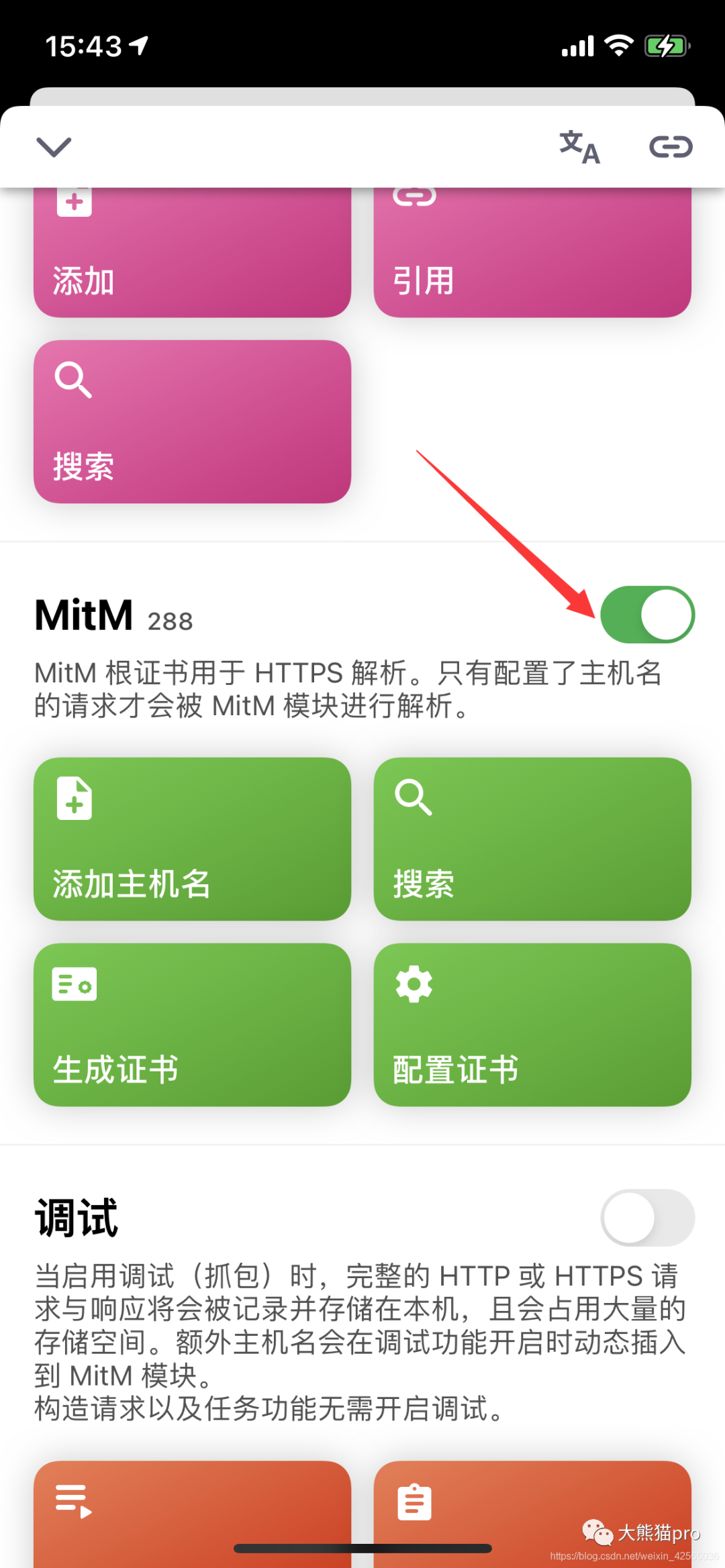Open the orange clipboard card under 调试
The width and height of the screenshot is (725, 1568).
(x=532, y=1514)
